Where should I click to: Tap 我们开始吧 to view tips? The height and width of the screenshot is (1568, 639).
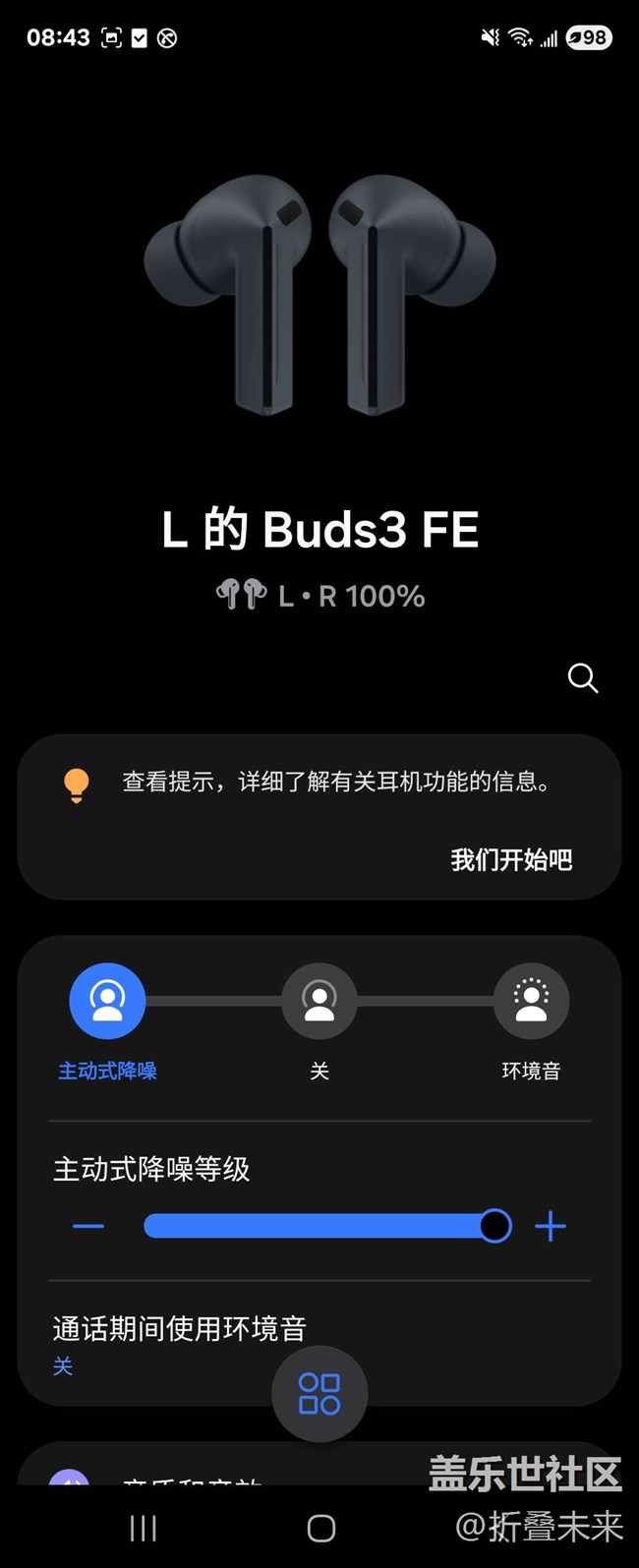click(x=511, y=860)
